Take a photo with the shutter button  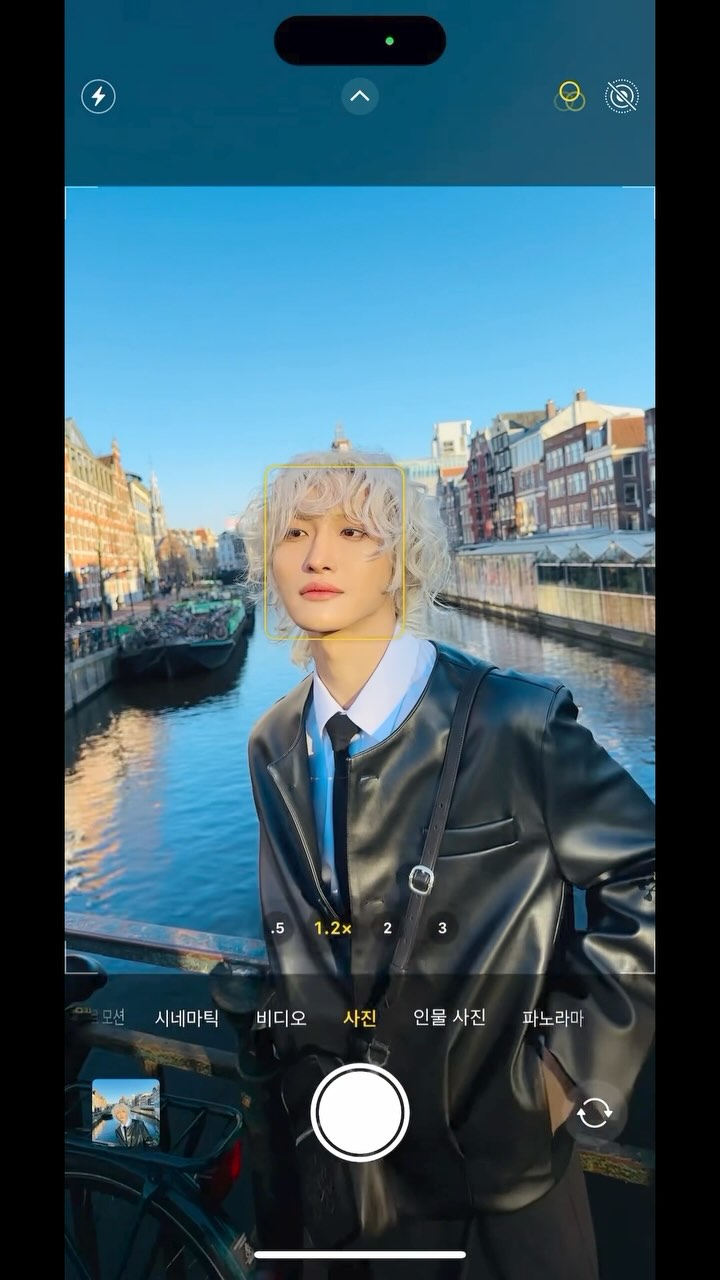pyautogui.click(x=360, y=1112)
